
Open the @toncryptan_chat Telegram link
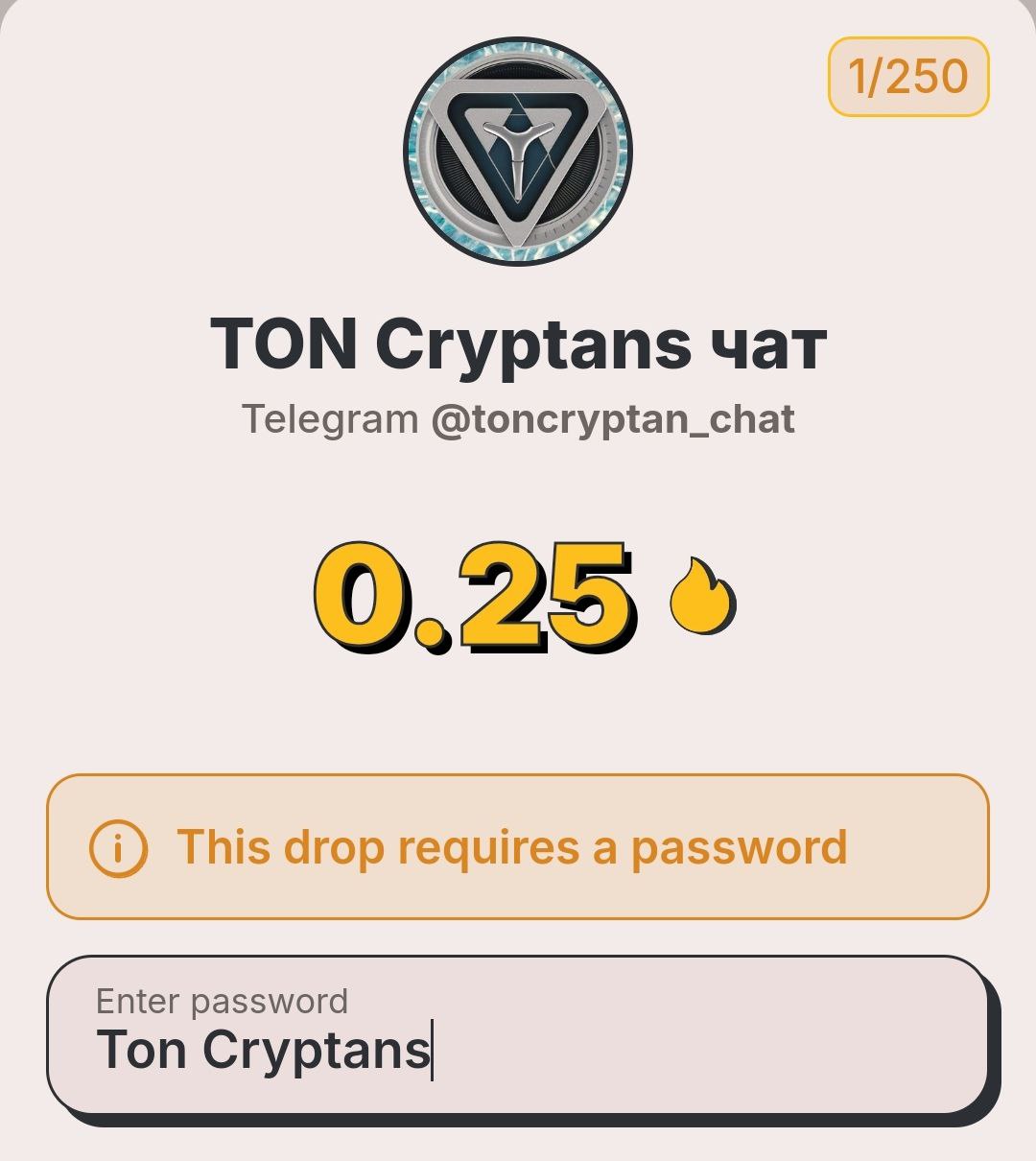pos(612,419)
